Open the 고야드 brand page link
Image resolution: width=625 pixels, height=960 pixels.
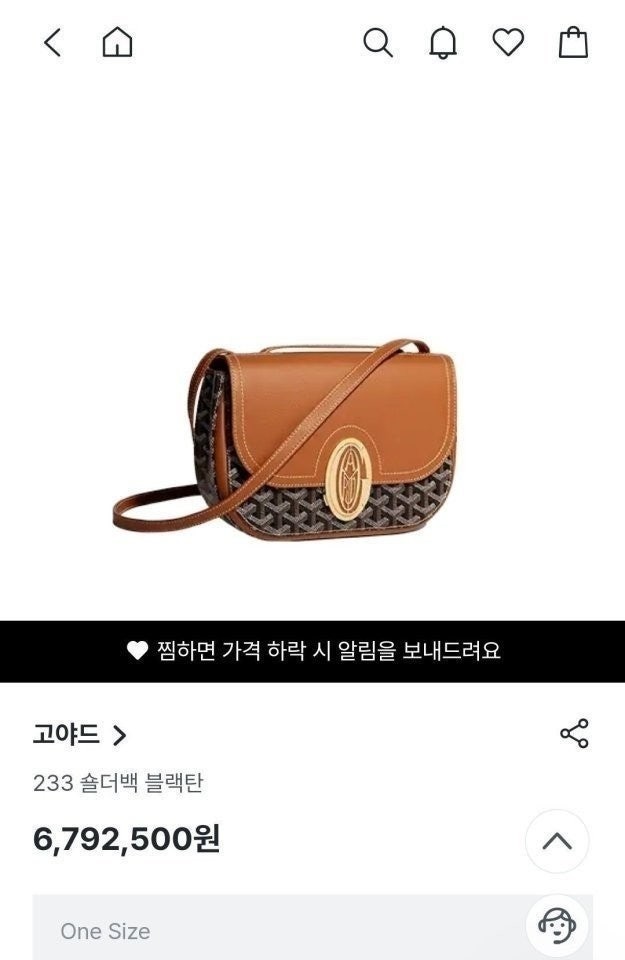point(80,735)
